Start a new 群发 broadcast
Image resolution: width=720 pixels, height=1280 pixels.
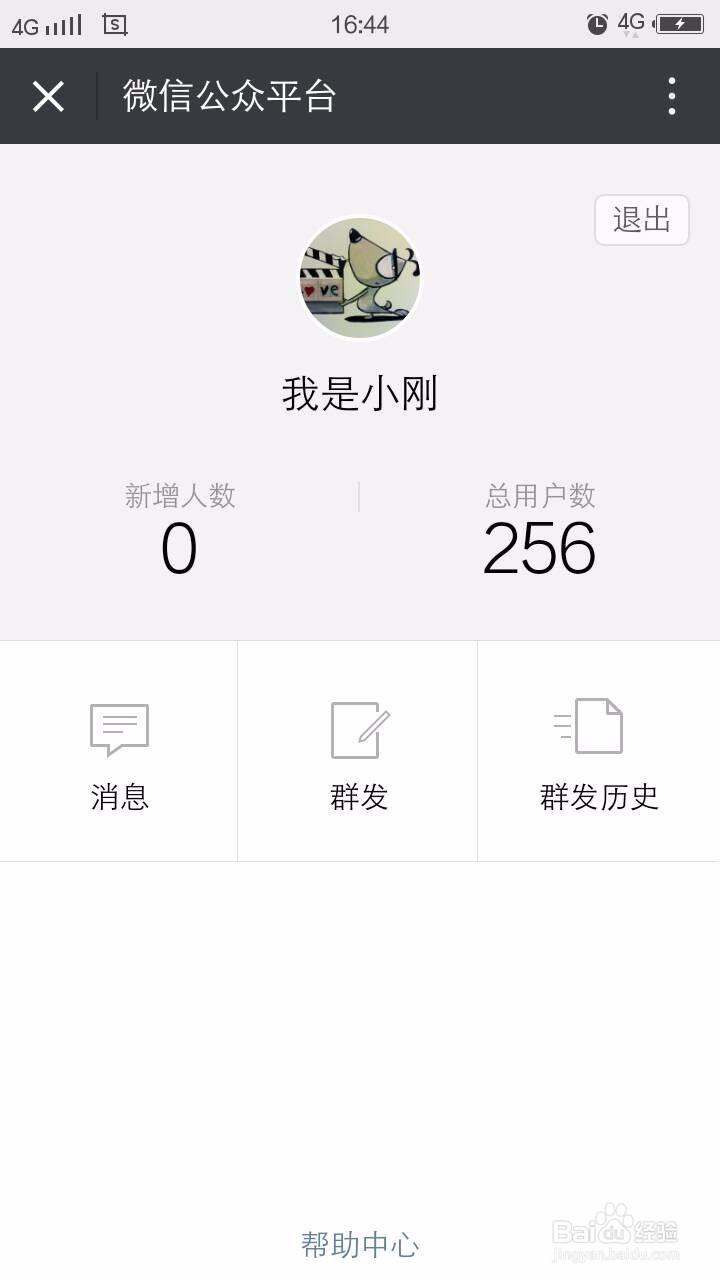359,752
